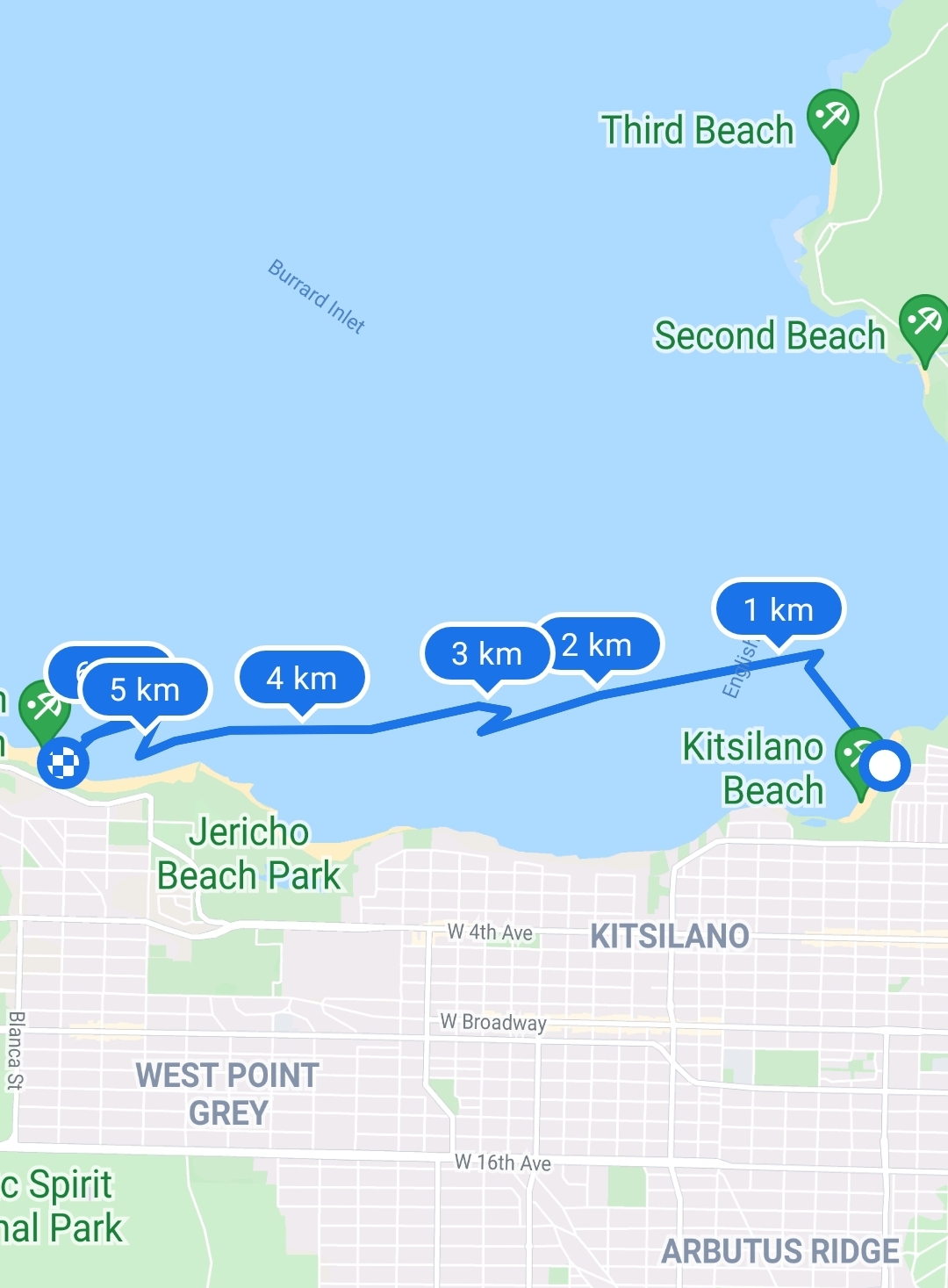
Task: Select the 4 km route marker
Action: [x=302, y=678]
